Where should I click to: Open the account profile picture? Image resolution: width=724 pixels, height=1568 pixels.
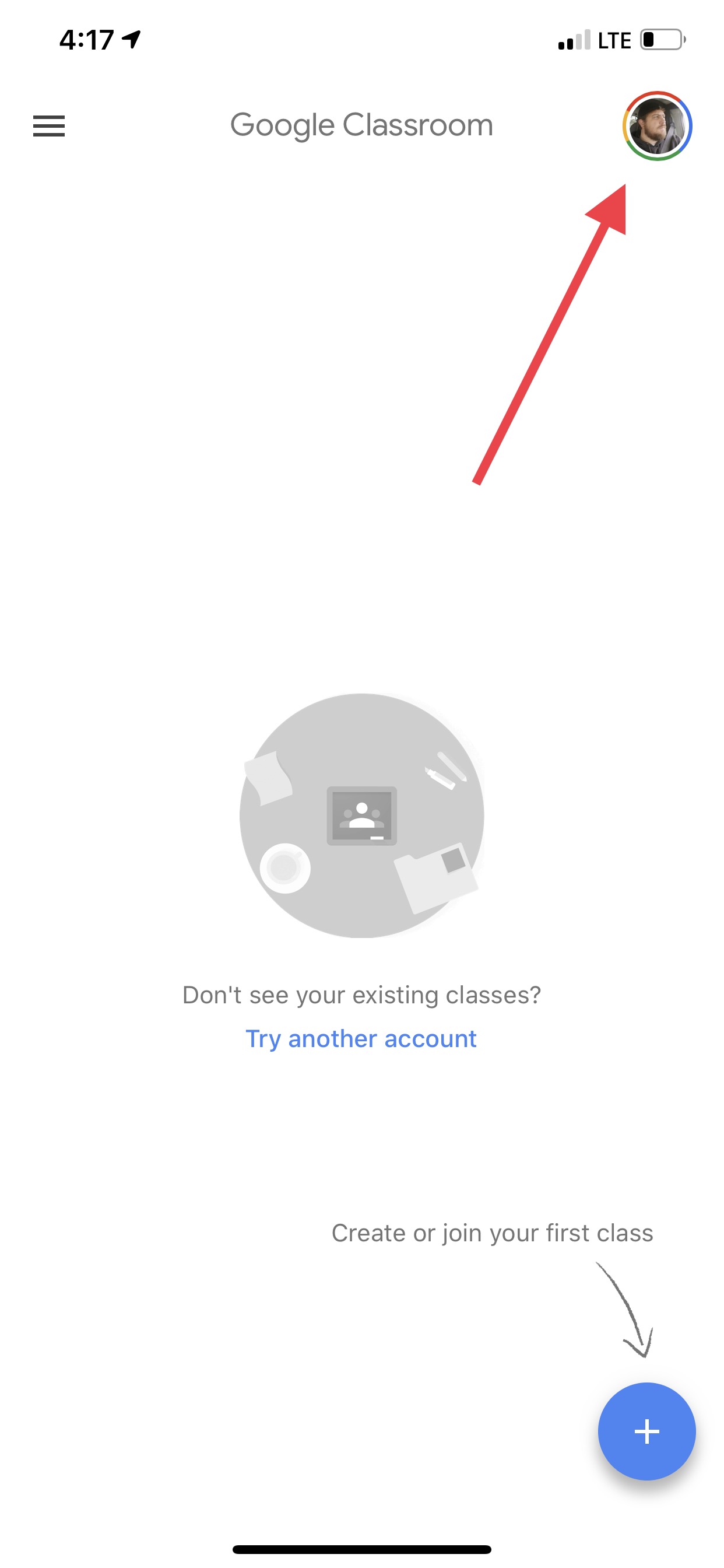[x=656, y=126]
